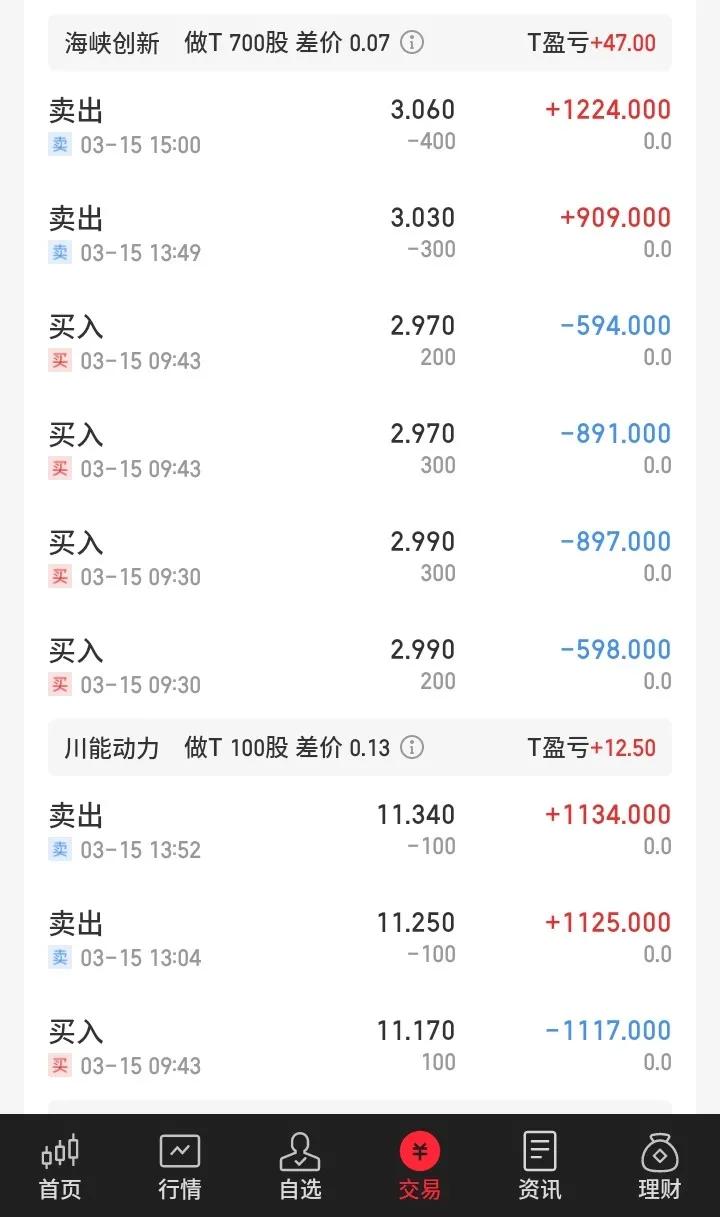Open the 资讯 tab
The height and width of the screenshot is (1217, 720).
540,1166
